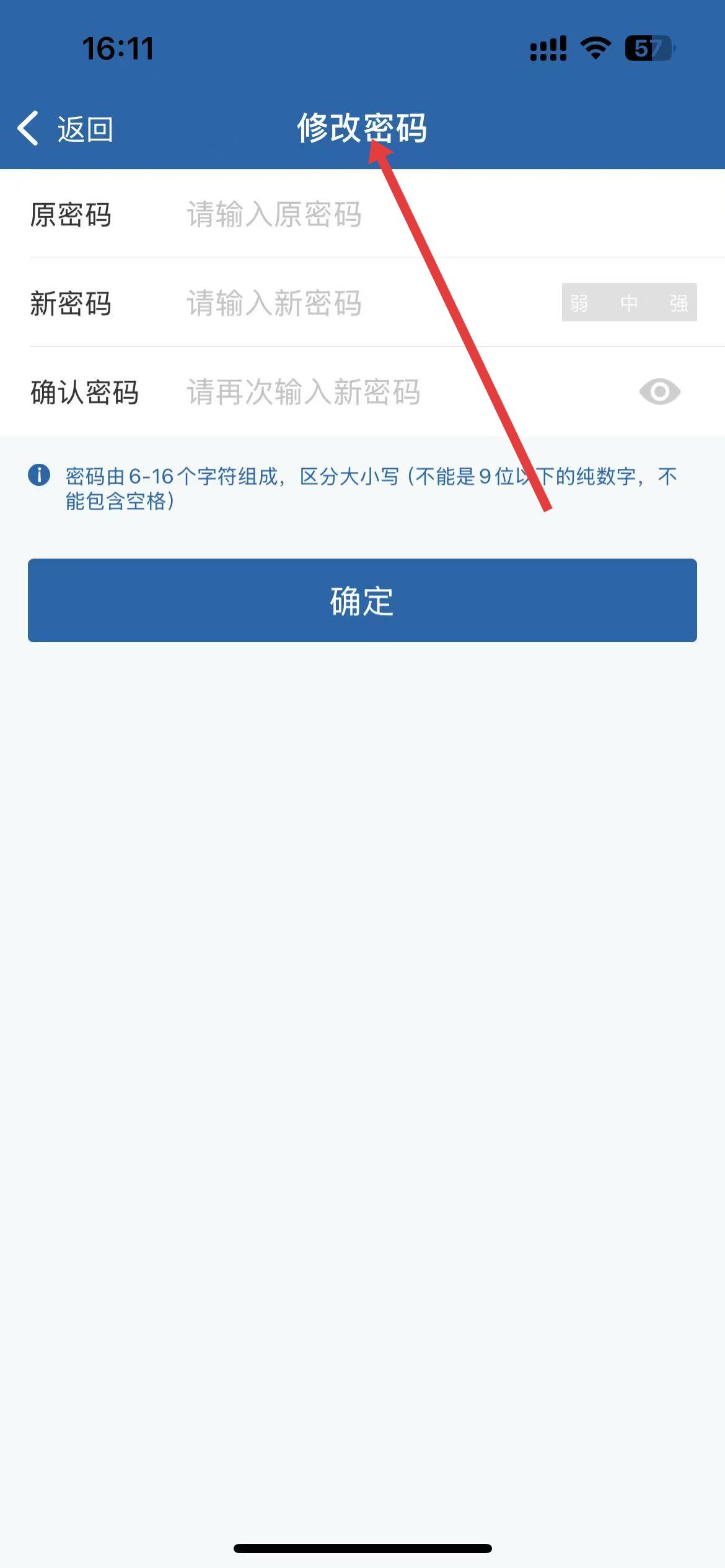Confirm the change with 确定

[362, 600]
